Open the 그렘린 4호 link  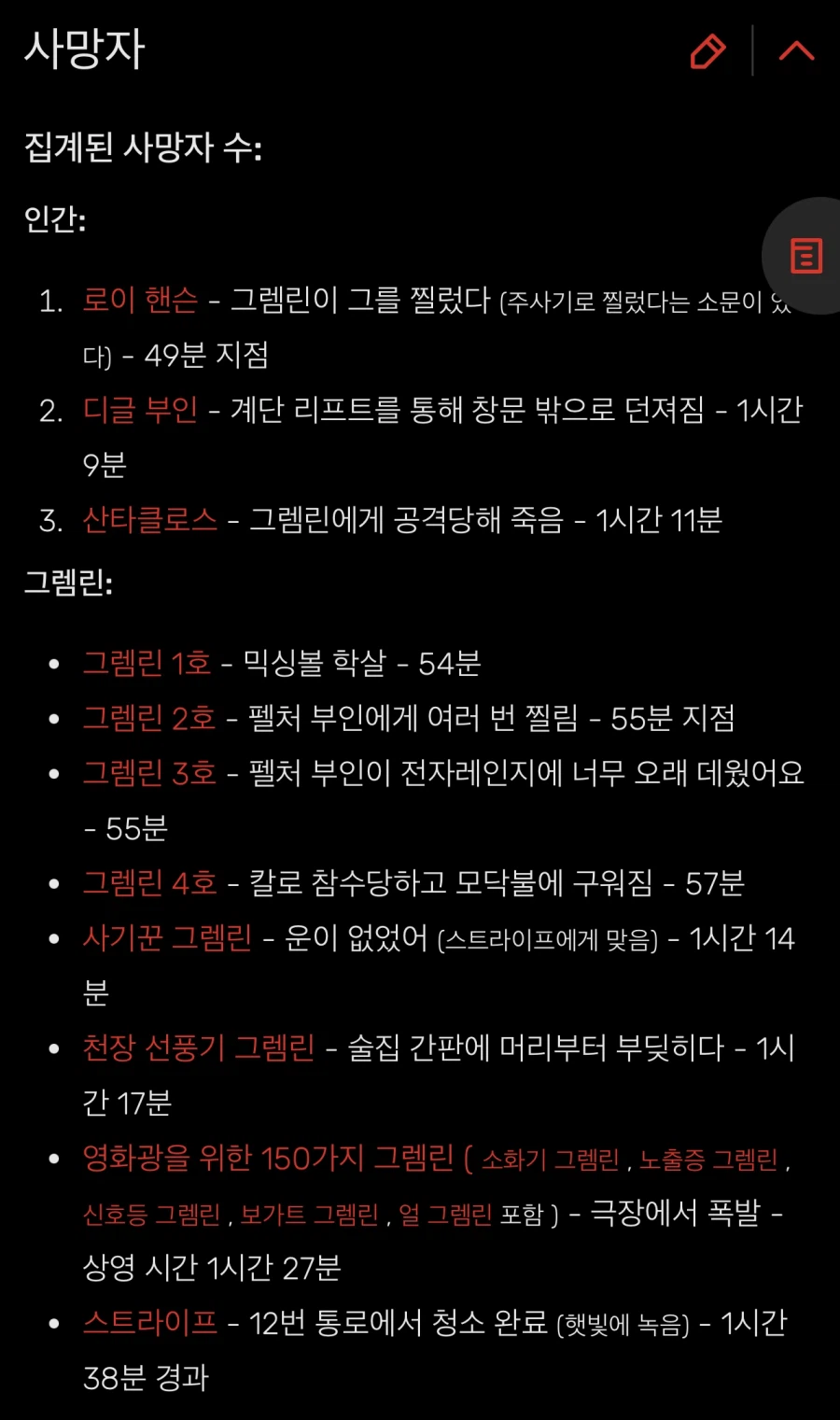click(150, 883)
